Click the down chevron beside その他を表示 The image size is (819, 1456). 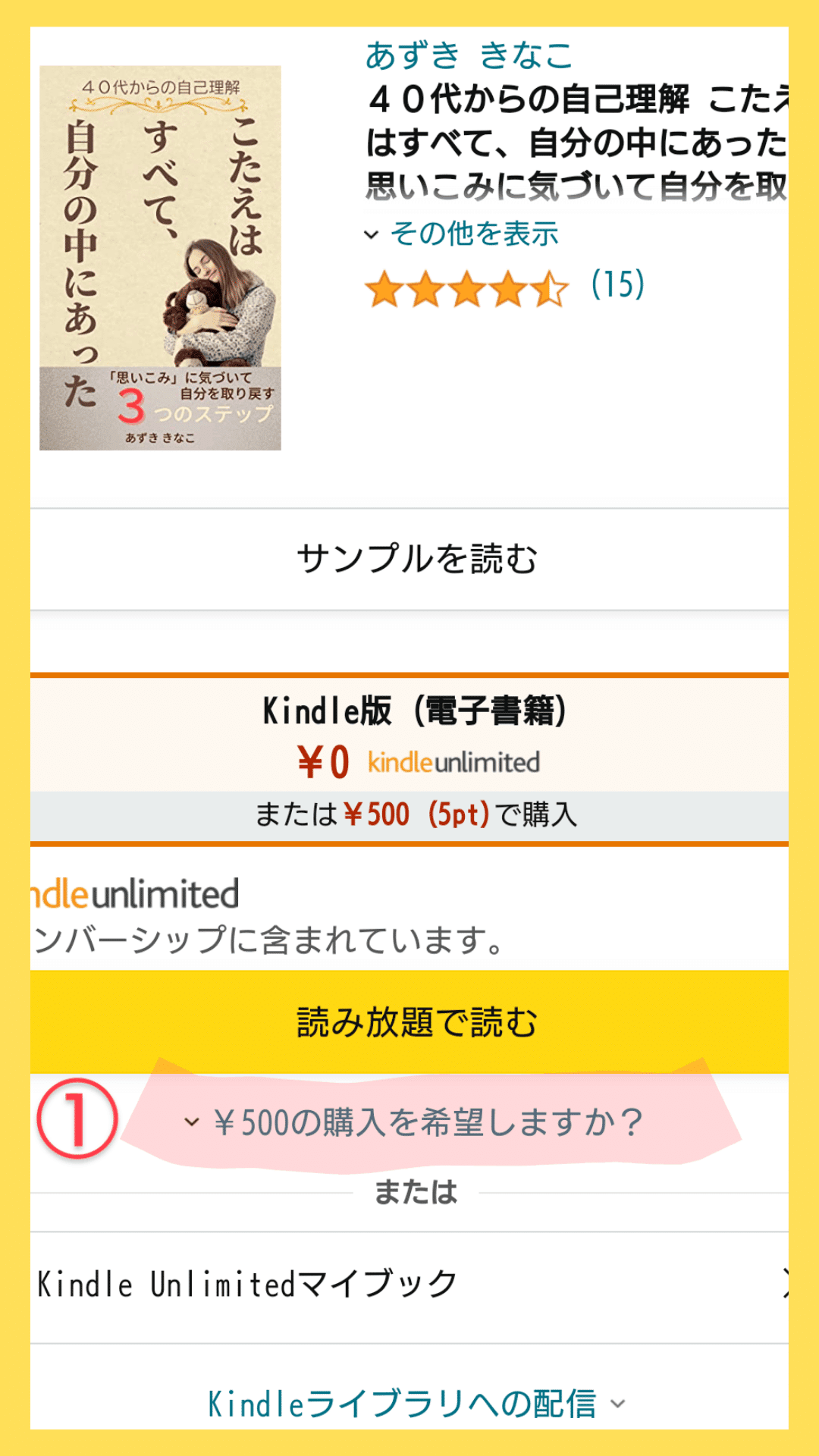[371, 236]
